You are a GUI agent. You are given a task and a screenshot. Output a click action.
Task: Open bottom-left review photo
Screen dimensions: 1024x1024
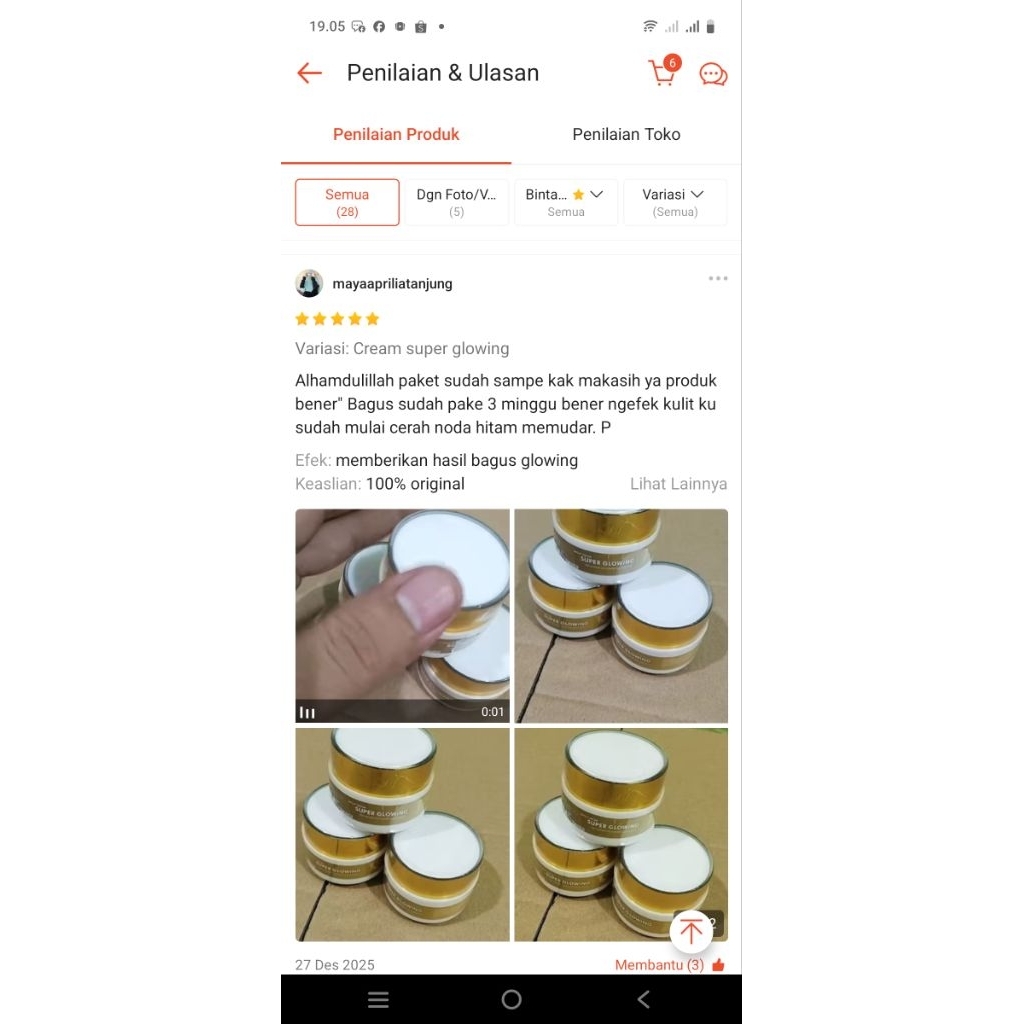click(x=402, y=834)
